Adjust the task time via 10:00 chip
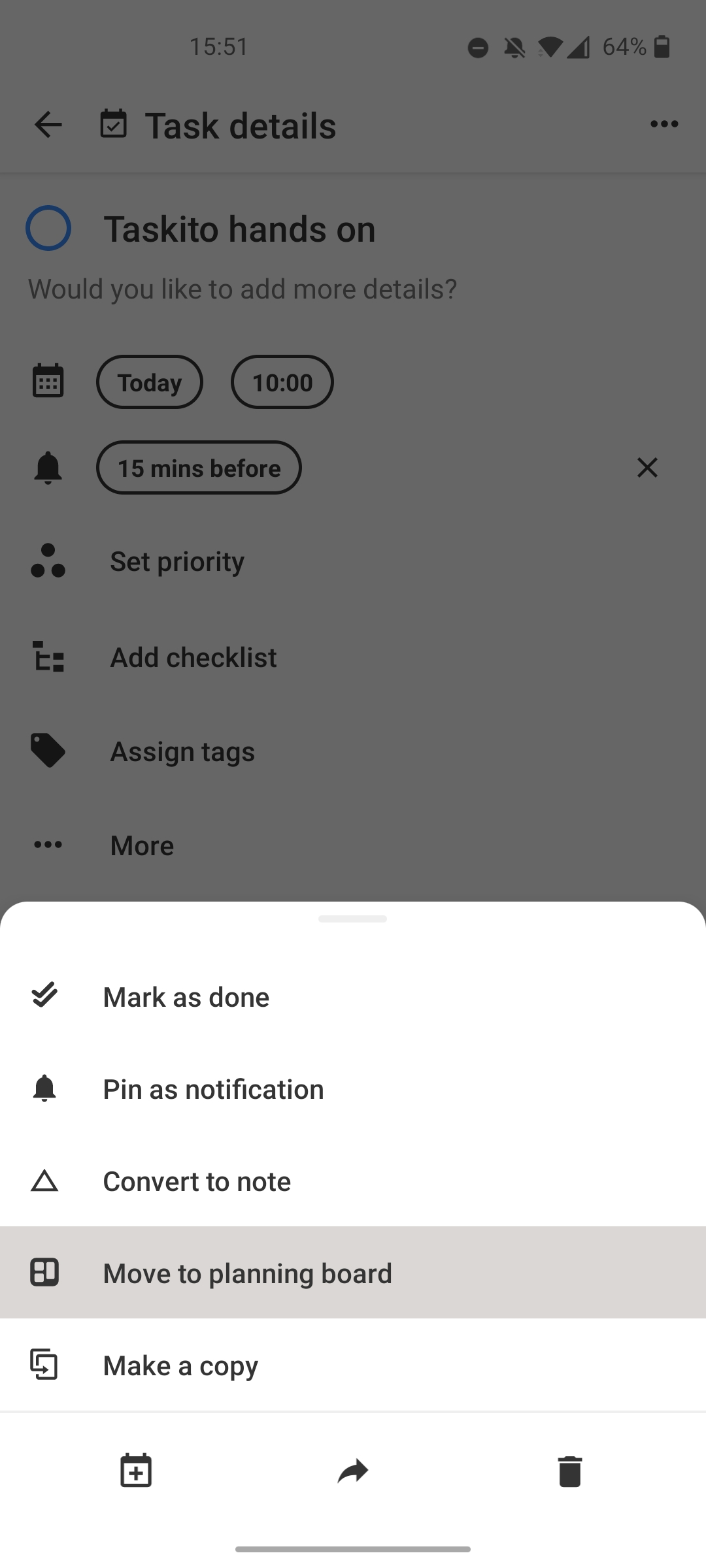The width and height of the screenshot is (706, 1568). [282, 382]
